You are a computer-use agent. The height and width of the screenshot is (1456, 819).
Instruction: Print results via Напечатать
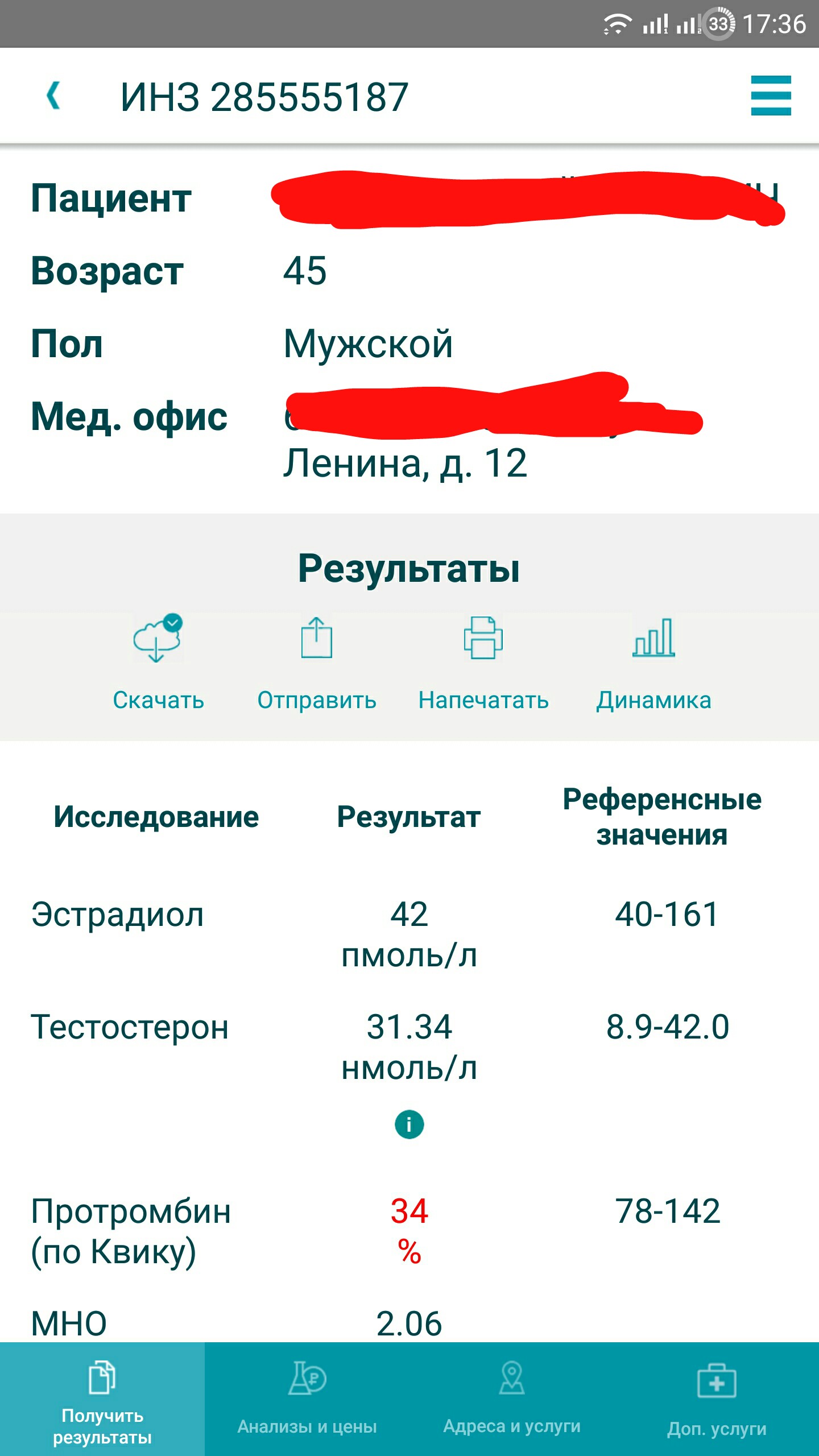pyautogui.click(x=483, y=663)
